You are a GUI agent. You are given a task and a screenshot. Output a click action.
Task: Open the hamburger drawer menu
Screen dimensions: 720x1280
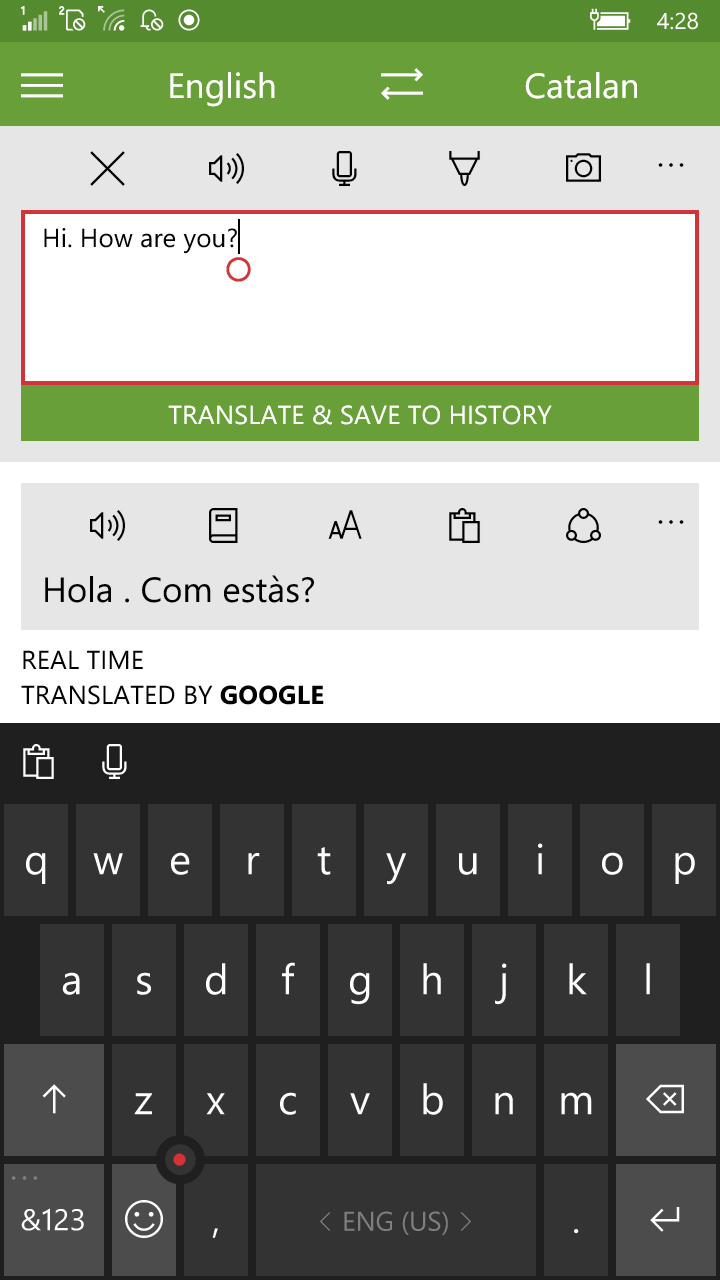coord(42,87)
